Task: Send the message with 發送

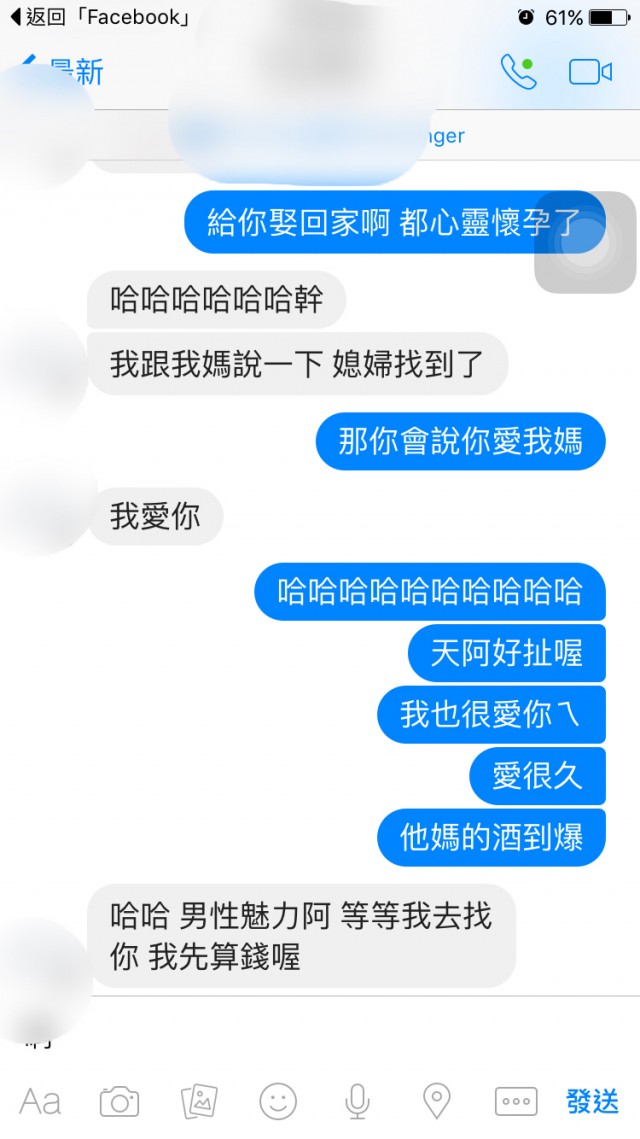Action: pos(592,1102)
